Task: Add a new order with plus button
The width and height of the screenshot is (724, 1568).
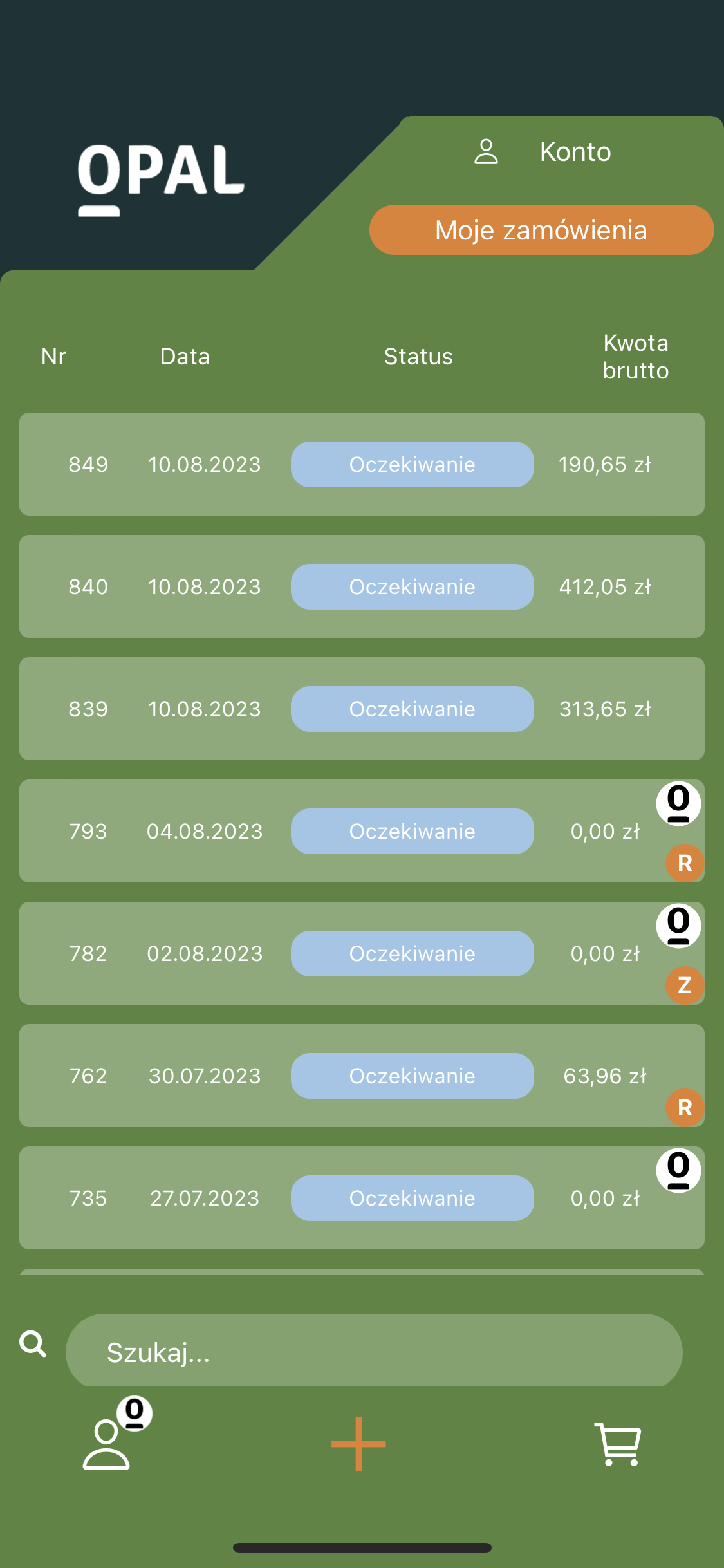Action: 358,1444
